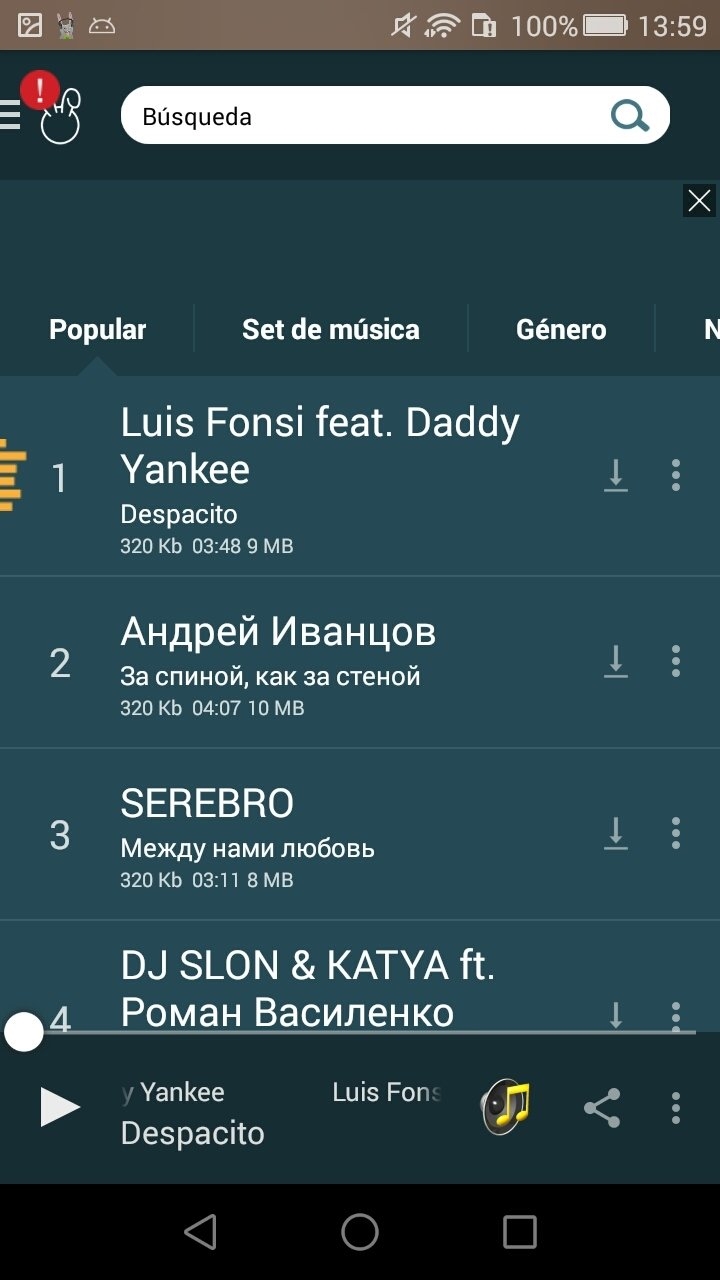Open the Андрей Иванцов track

[330, 662]
